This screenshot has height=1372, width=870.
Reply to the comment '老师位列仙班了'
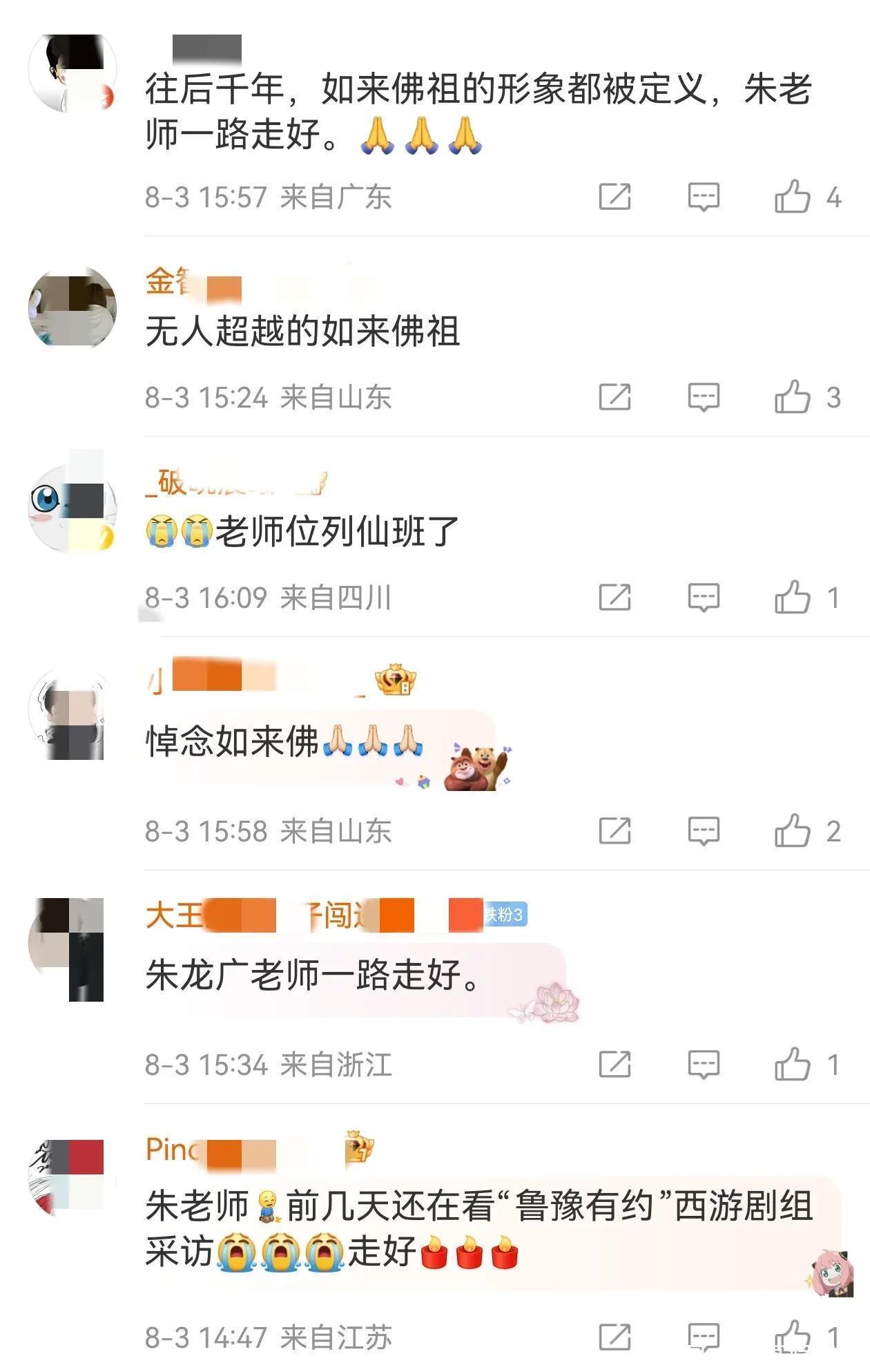click(x=704, y=598)
